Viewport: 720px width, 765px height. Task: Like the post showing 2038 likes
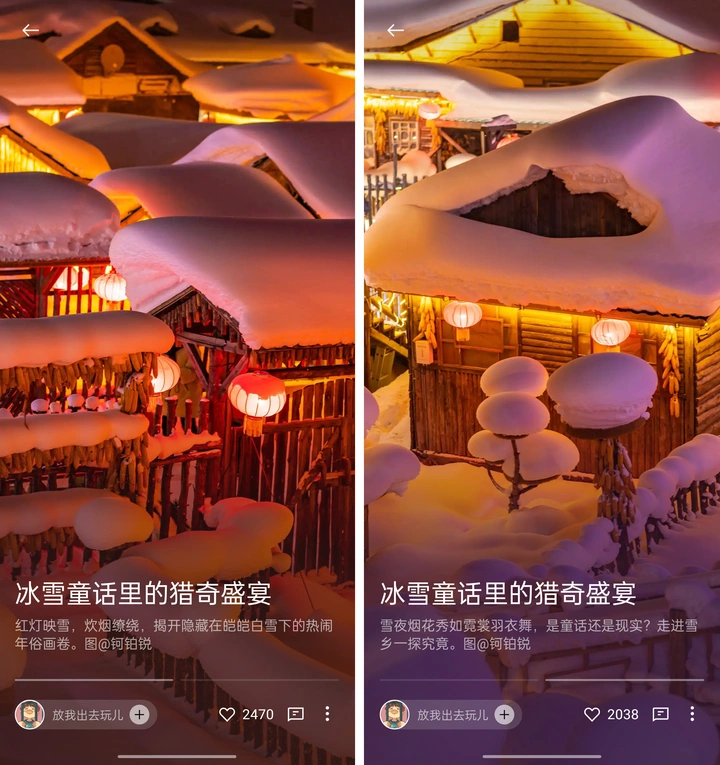(x=592, y=714)
